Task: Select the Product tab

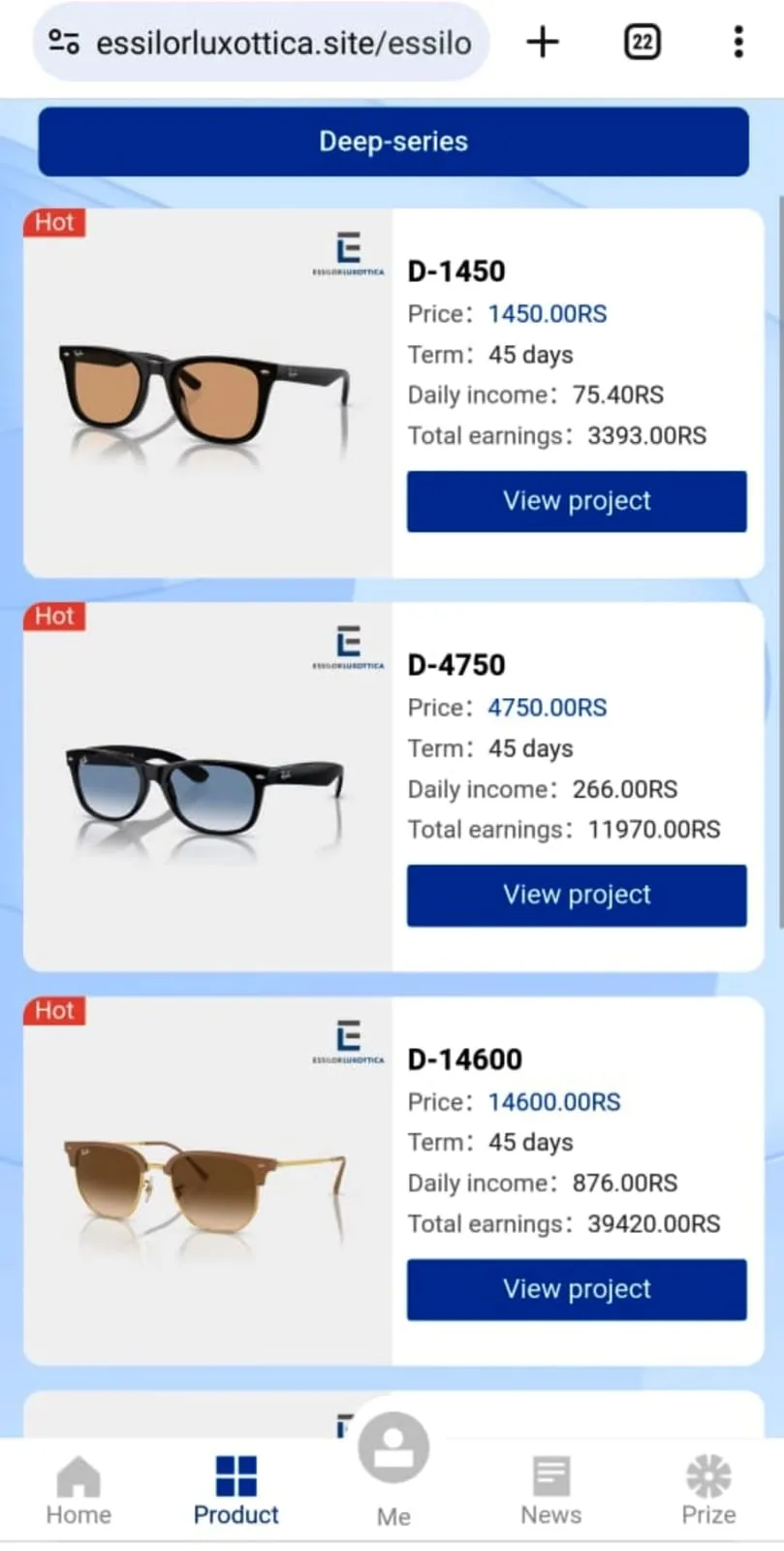Action: click(235, 1492)
